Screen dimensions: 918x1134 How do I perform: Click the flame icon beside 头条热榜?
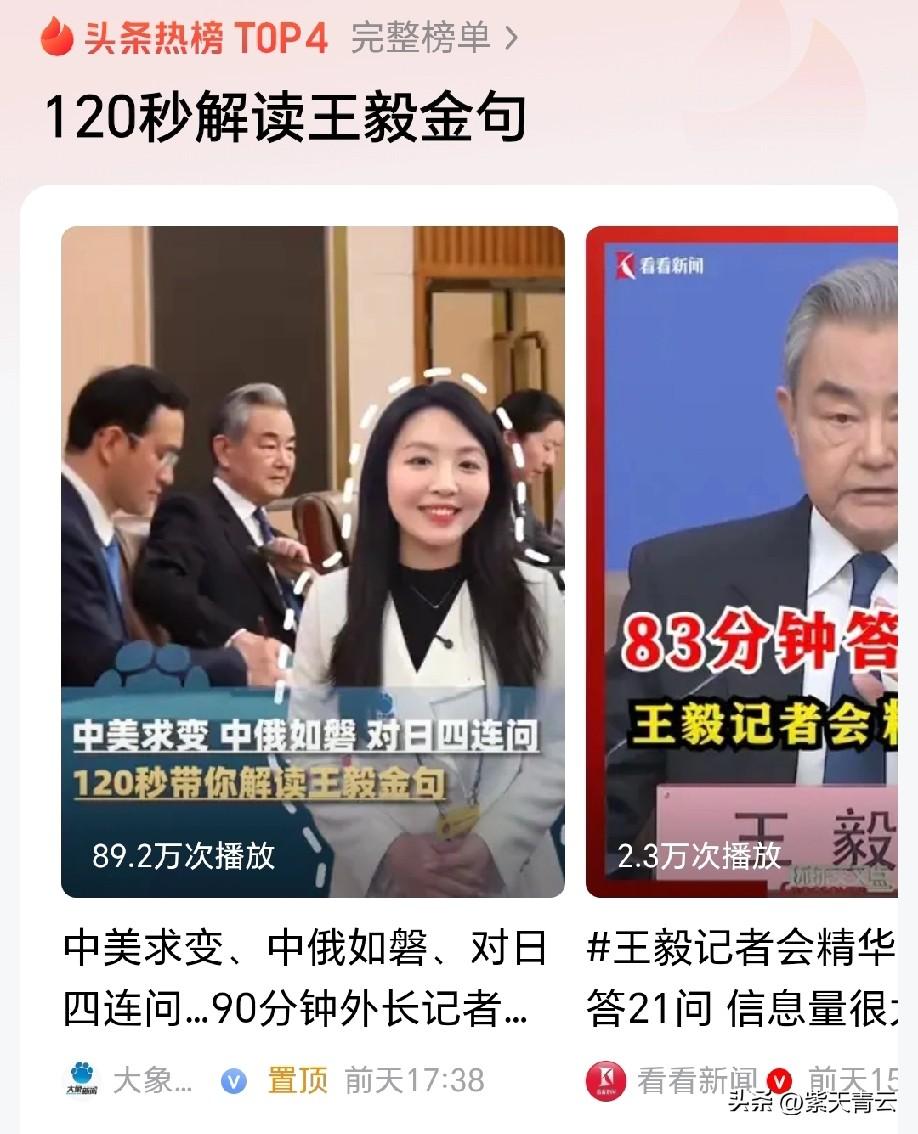(x=57, y=37)
